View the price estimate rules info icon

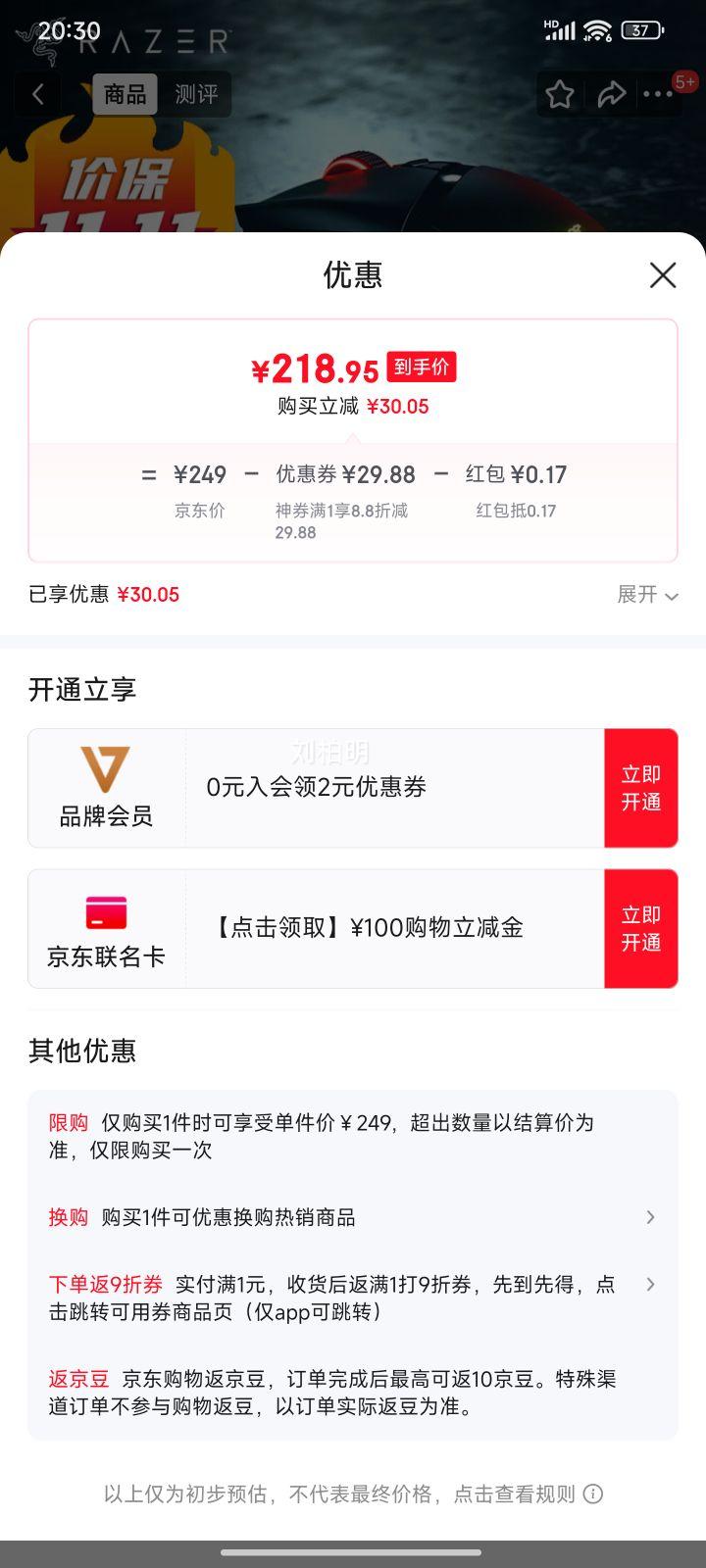pyautogui.click(x=593, y=1494)
